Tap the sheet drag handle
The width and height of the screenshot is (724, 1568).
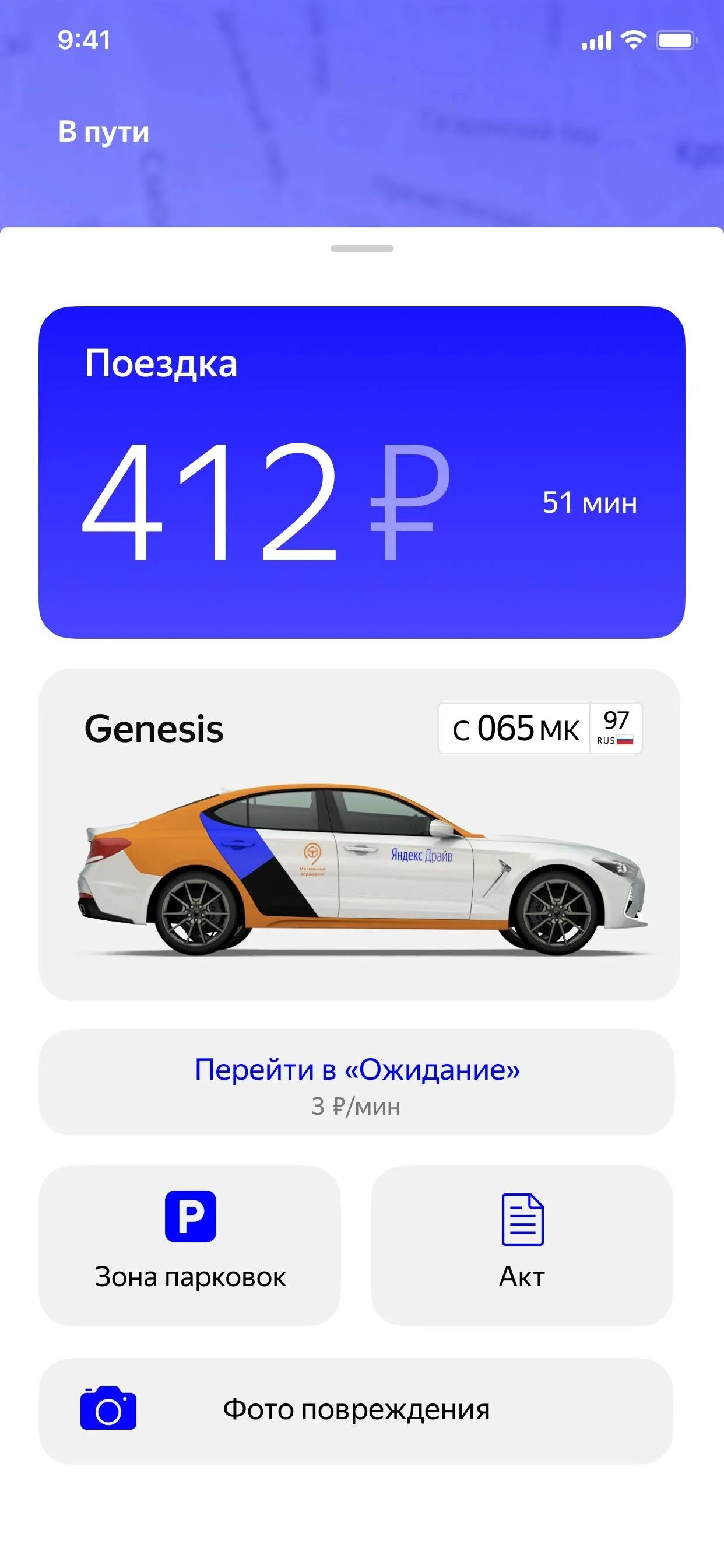click(361, 249)
